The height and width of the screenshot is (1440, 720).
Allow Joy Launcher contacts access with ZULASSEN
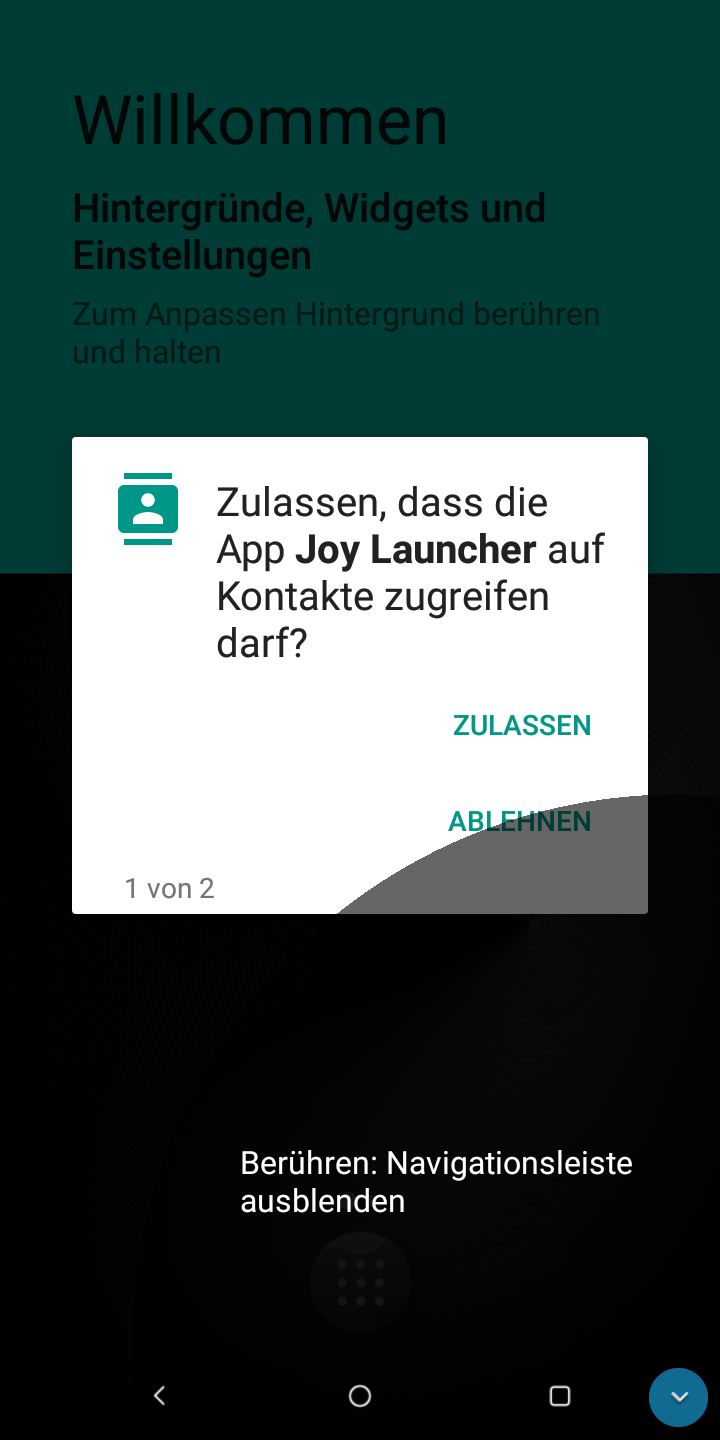(522, 725)
